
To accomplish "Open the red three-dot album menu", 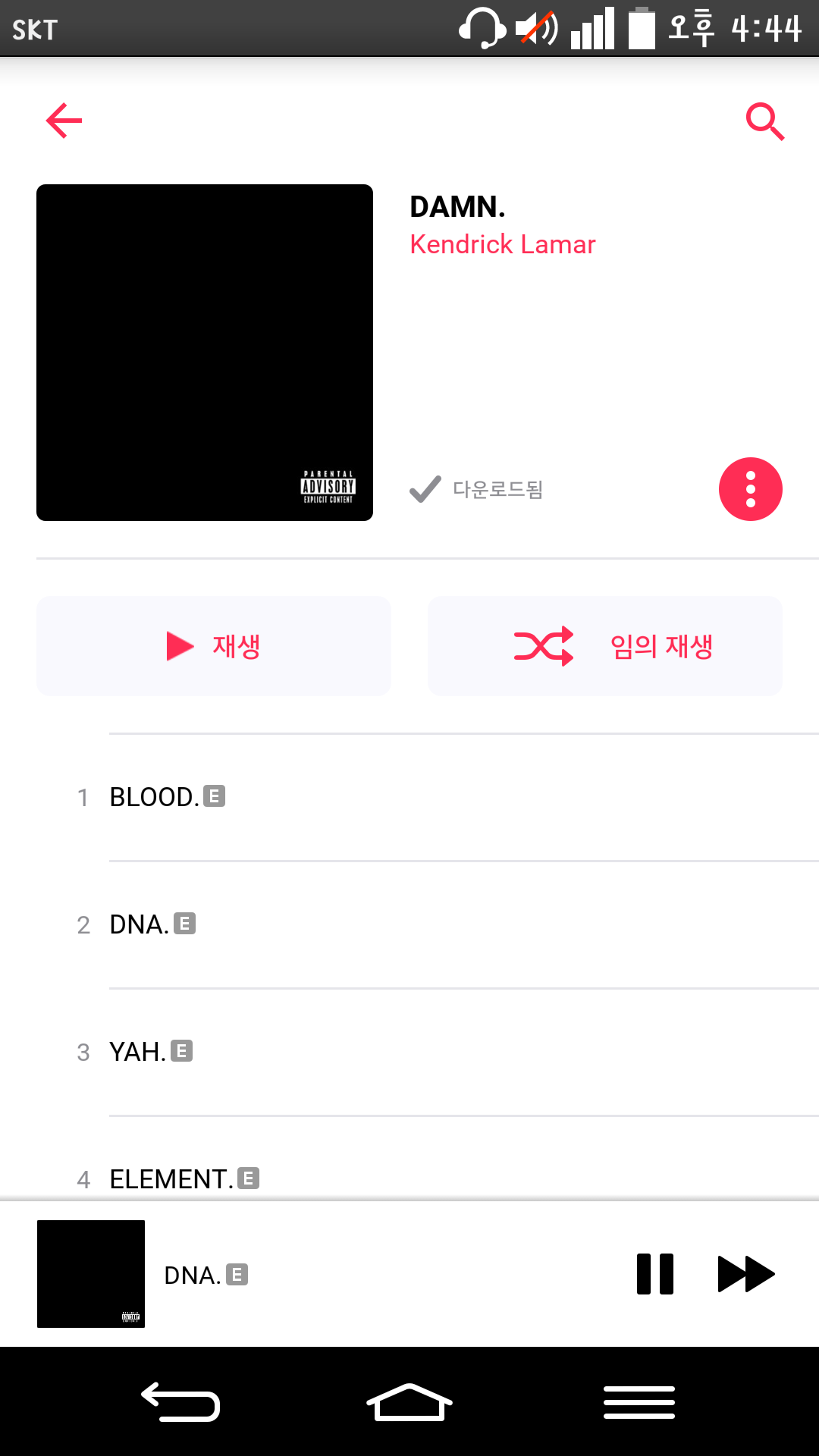I will coord(750,489).
